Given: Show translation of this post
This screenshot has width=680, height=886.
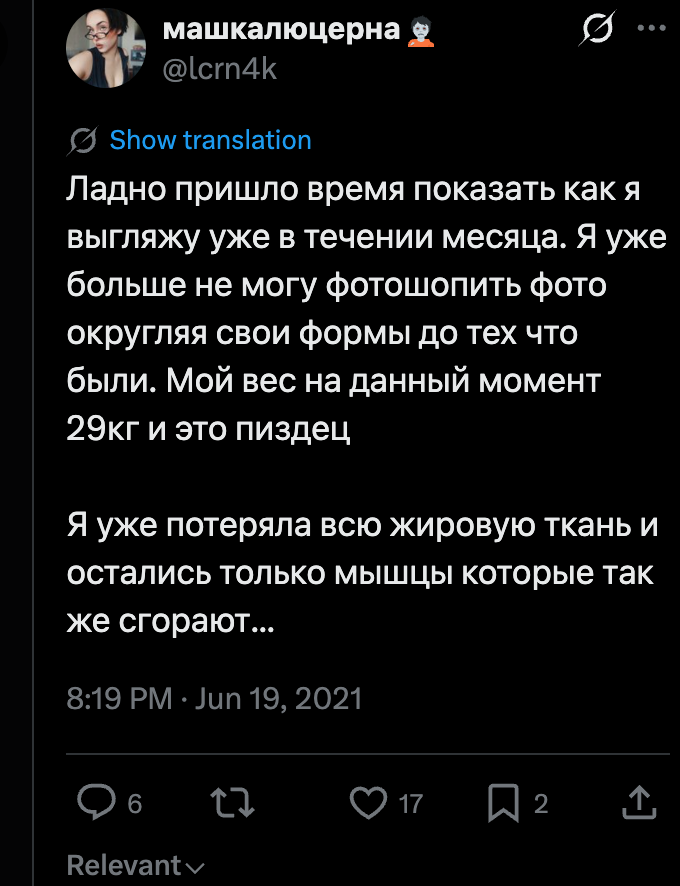Looking at the screenshot, I should [210, 140].
